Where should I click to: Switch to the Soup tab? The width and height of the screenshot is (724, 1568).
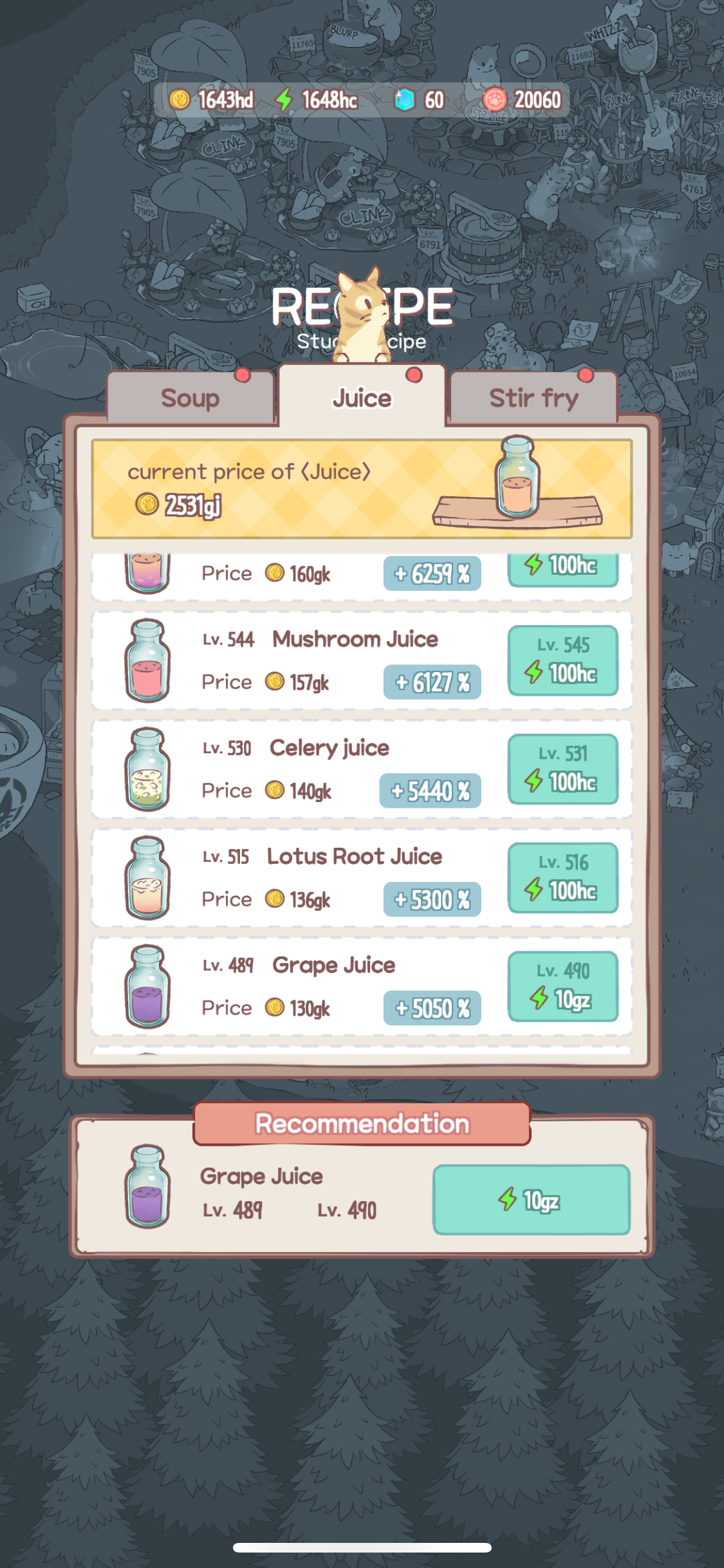pos(190,398)
